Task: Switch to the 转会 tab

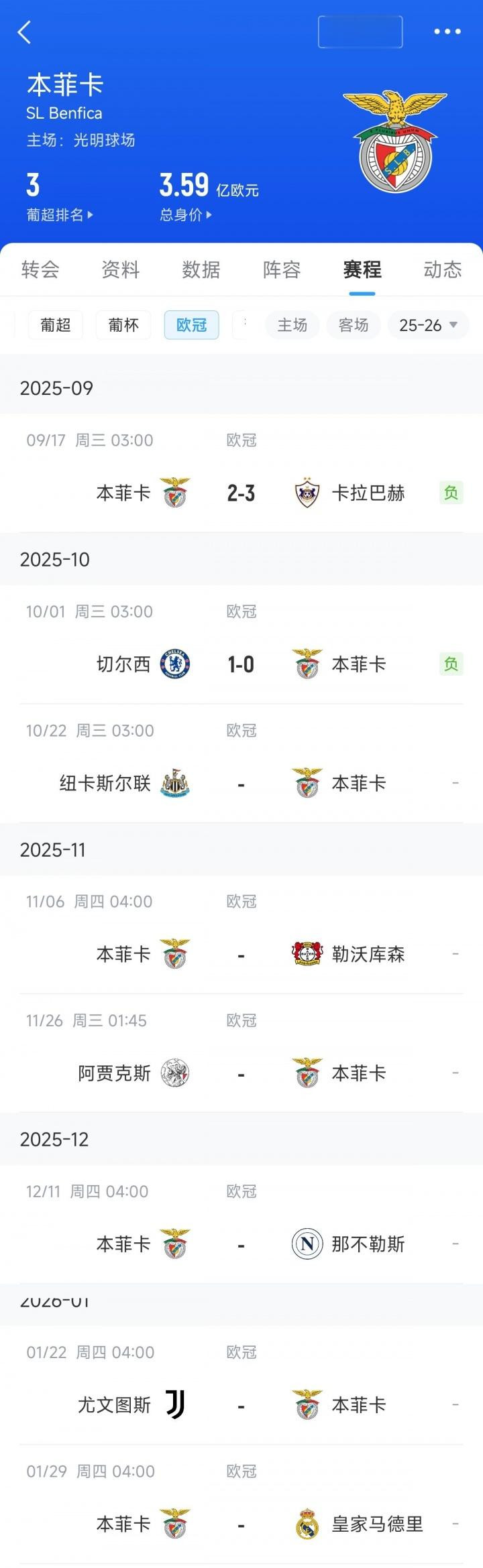Action: pyautogui.click(x=40, y=269)
